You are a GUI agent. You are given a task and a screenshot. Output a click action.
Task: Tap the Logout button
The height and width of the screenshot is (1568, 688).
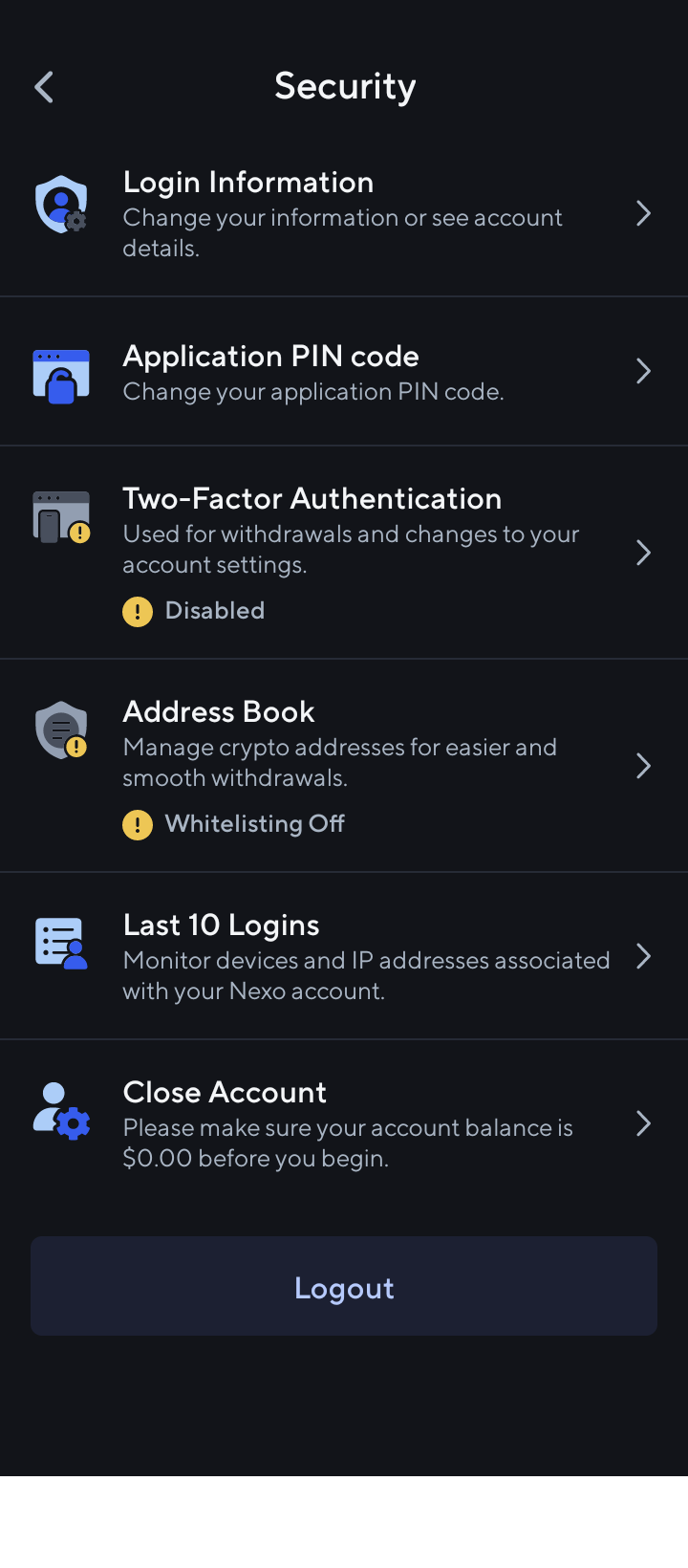click(x=344, y=1286)
